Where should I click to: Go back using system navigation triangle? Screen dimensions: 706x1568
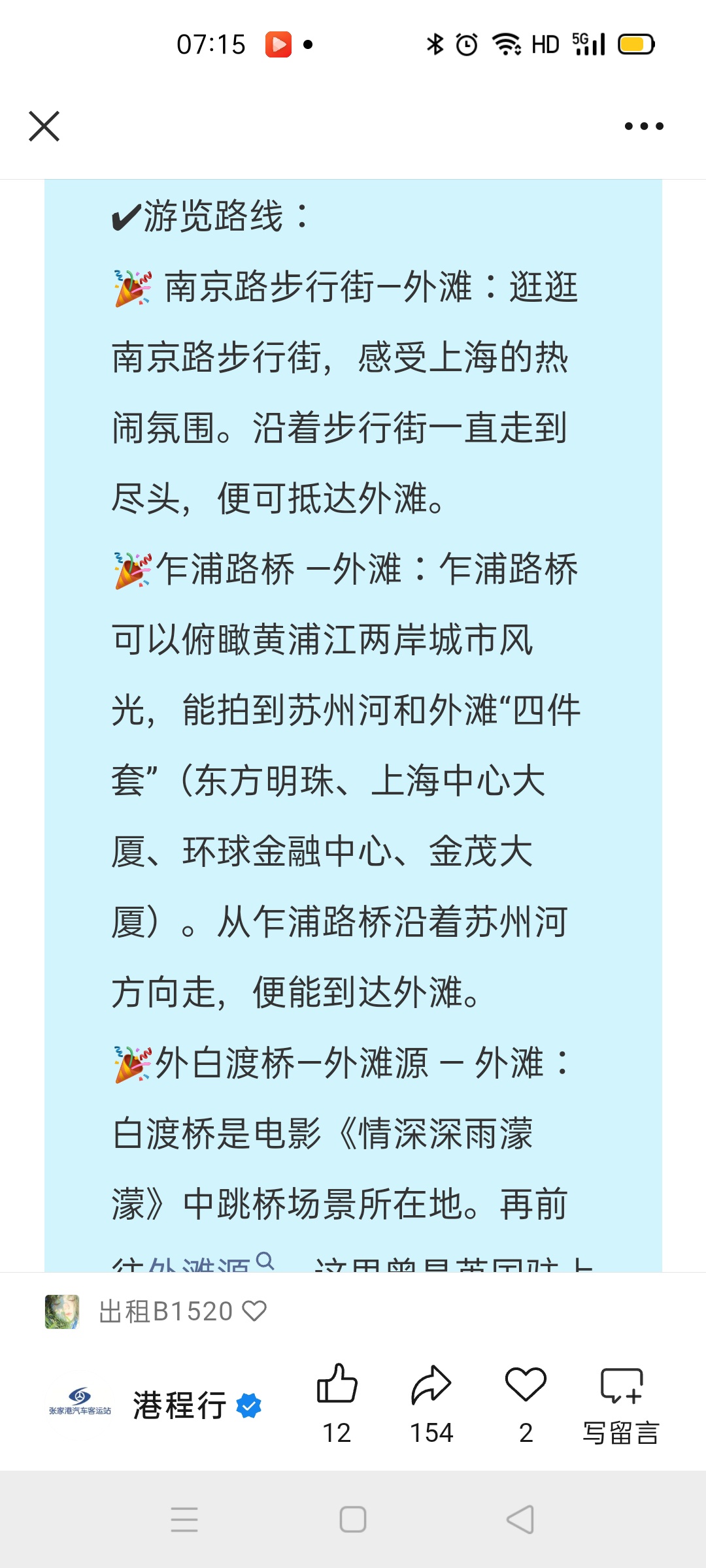pyautogui.click(x=520, y=1520)
